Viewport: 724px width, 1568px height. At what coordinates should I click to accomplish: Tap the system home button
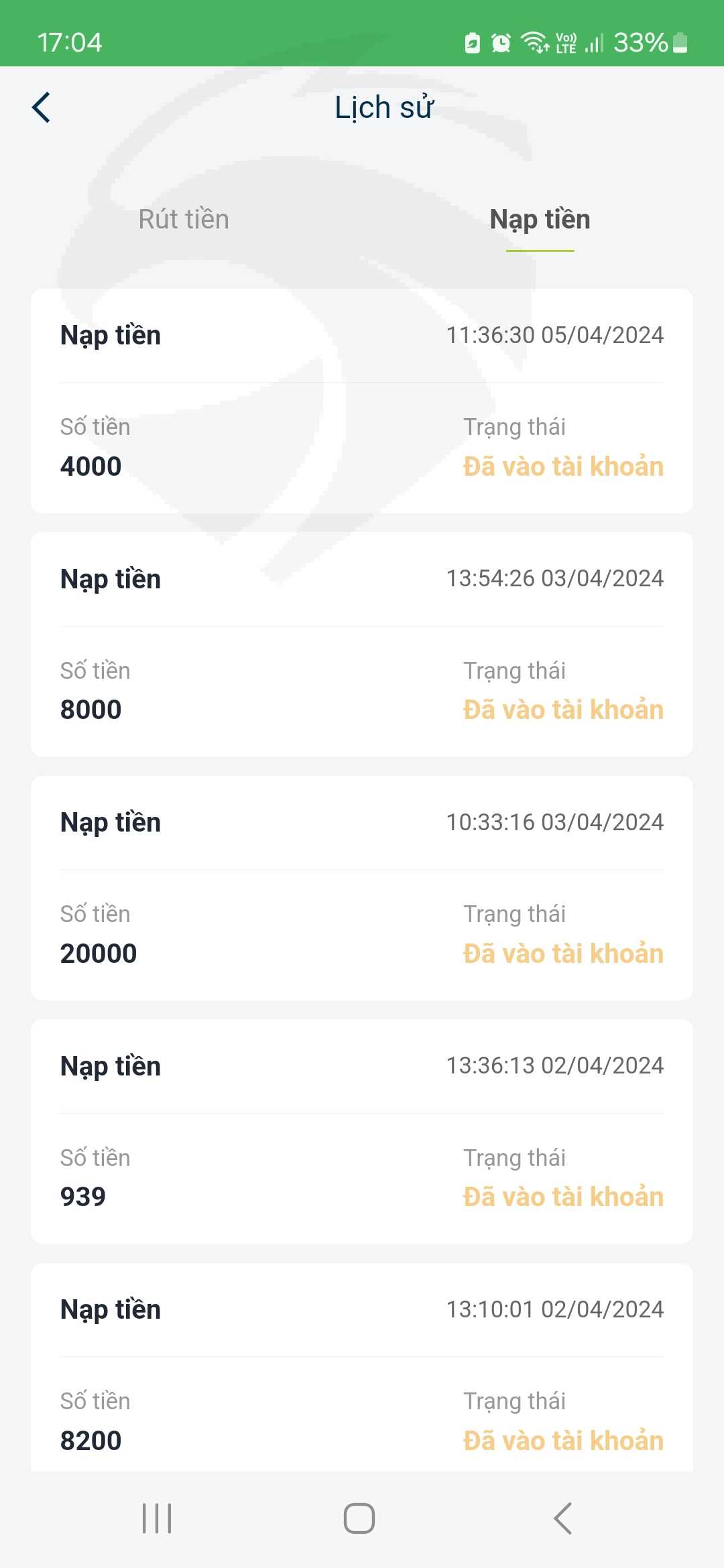[x=359, y=1518]
